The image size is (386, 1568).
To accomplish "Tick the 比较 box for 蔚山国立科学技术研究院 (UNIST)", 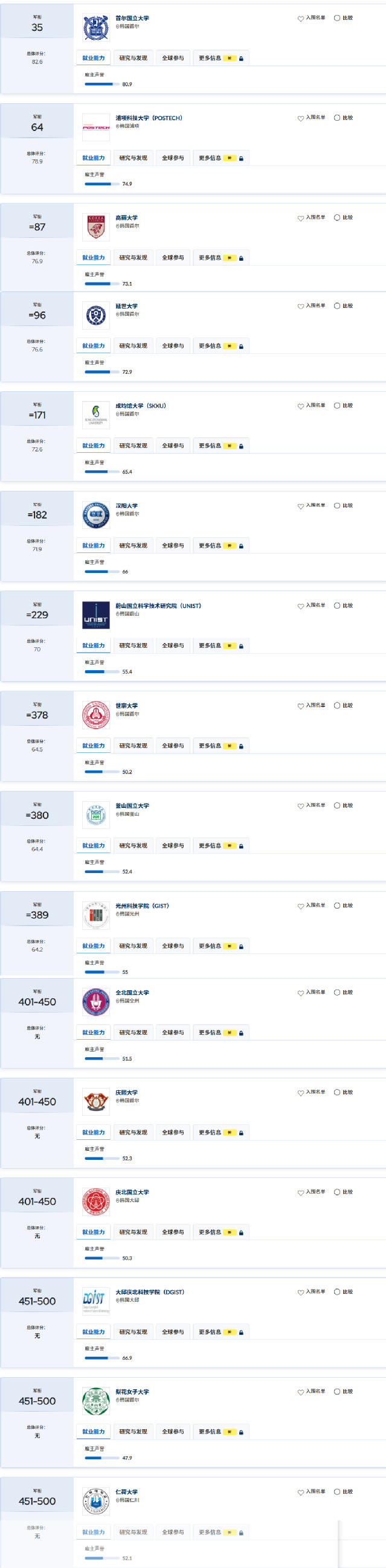I will tap(337, 606).
